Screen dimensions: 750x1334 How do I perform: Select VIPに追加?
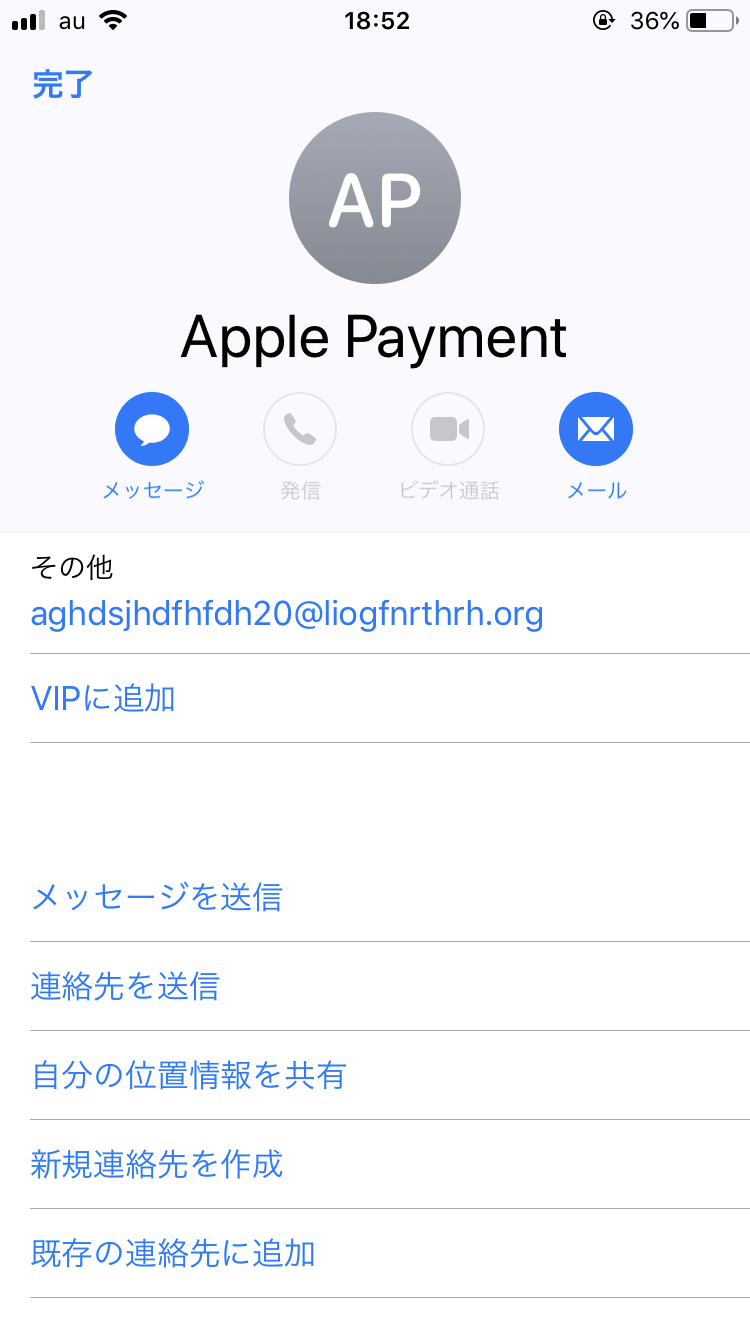[x=103, y=698]
